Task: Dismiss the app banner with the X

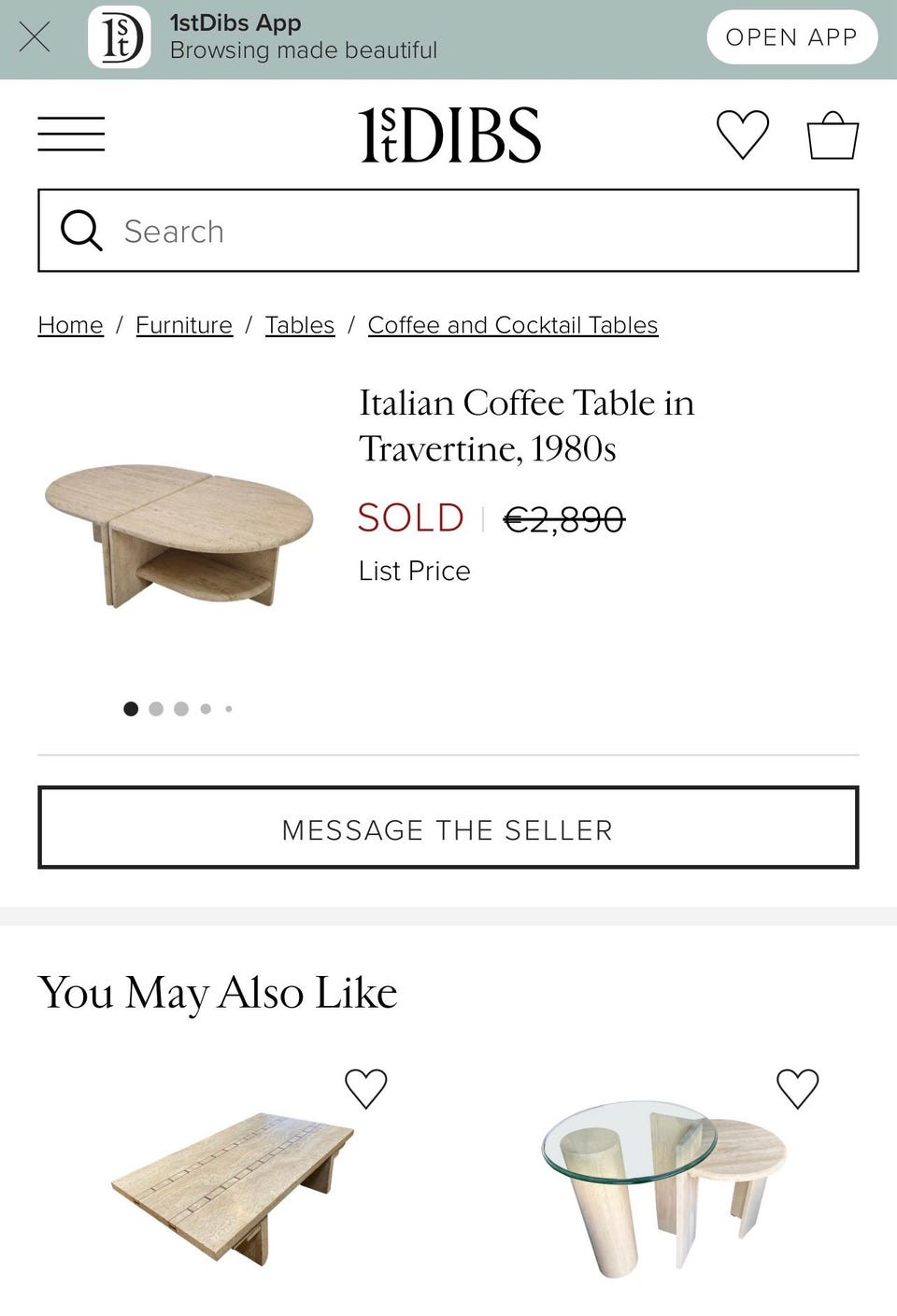Action: tap(36, 37)
